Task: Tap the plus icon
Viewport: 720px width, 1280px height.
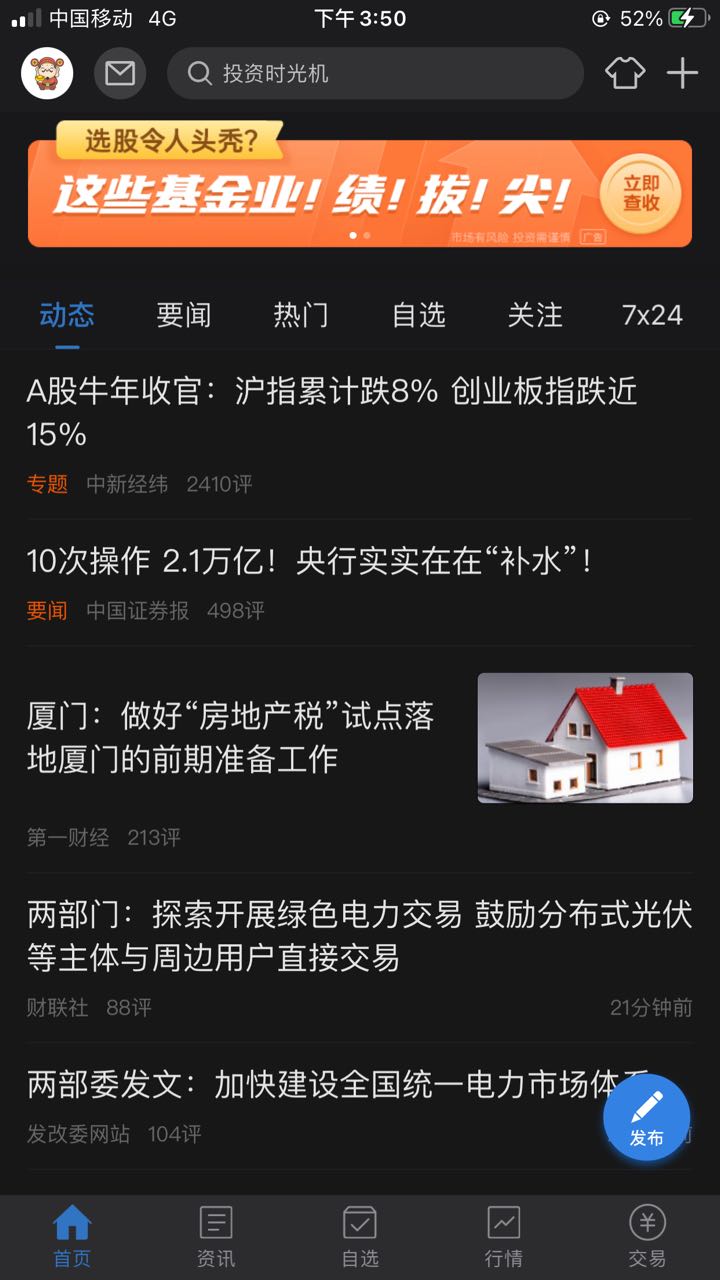Action: [x=682, y=73]
